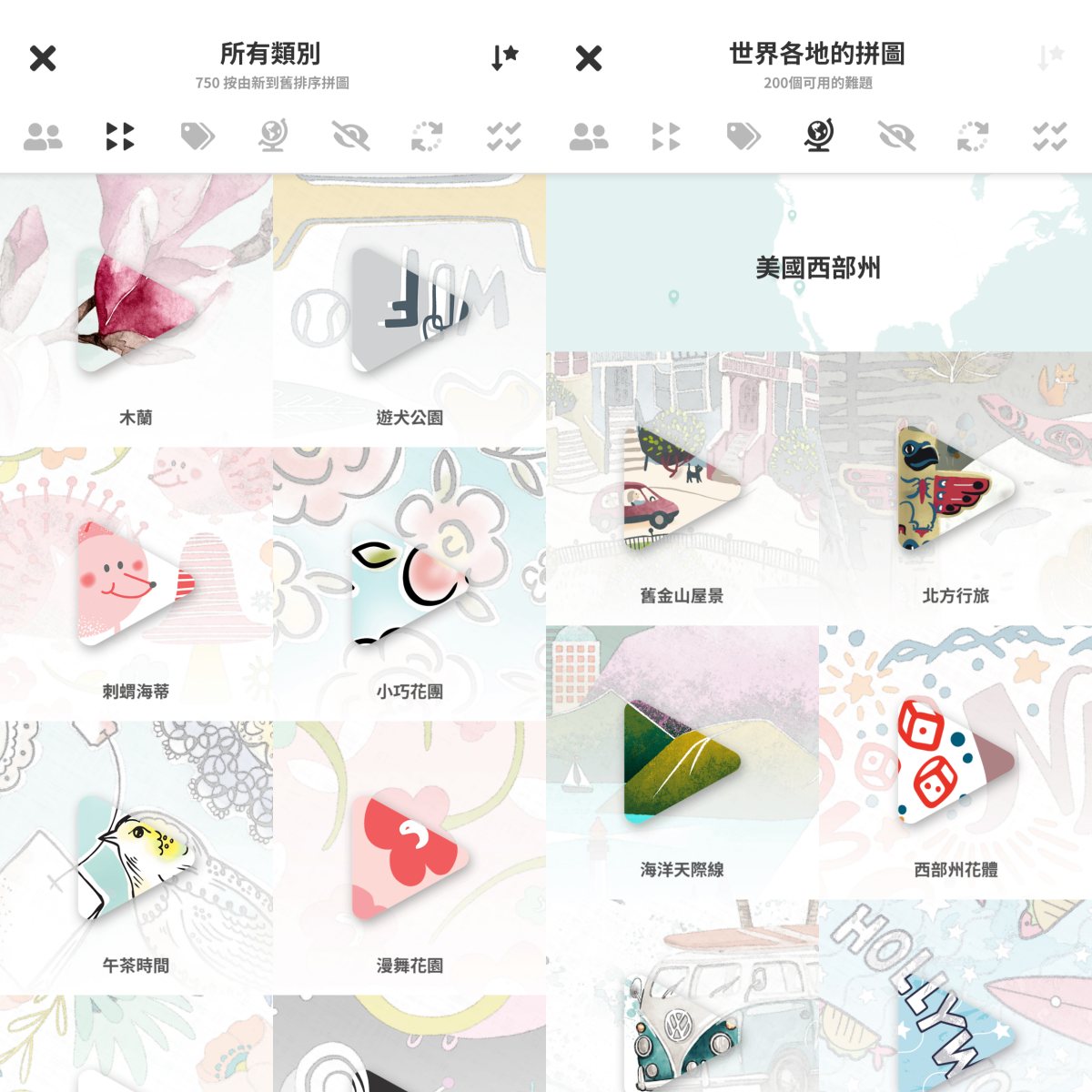Open the people tab under 世界各地的拼圖
This screenshot has height=1092, width=1092.
tap(589, 136)
